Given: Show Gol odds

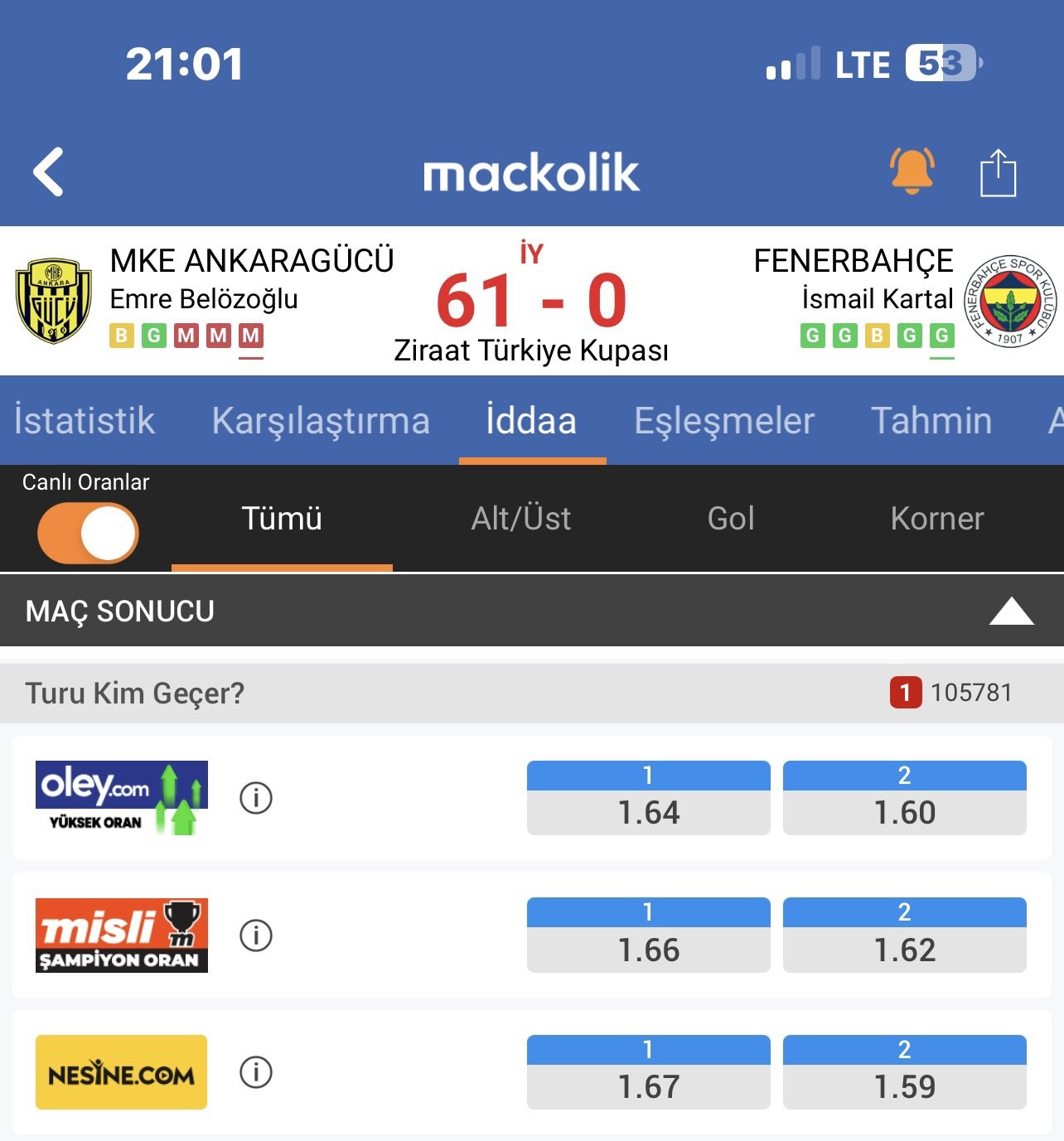Looking at the screenshot, I should tap(731, 519).
